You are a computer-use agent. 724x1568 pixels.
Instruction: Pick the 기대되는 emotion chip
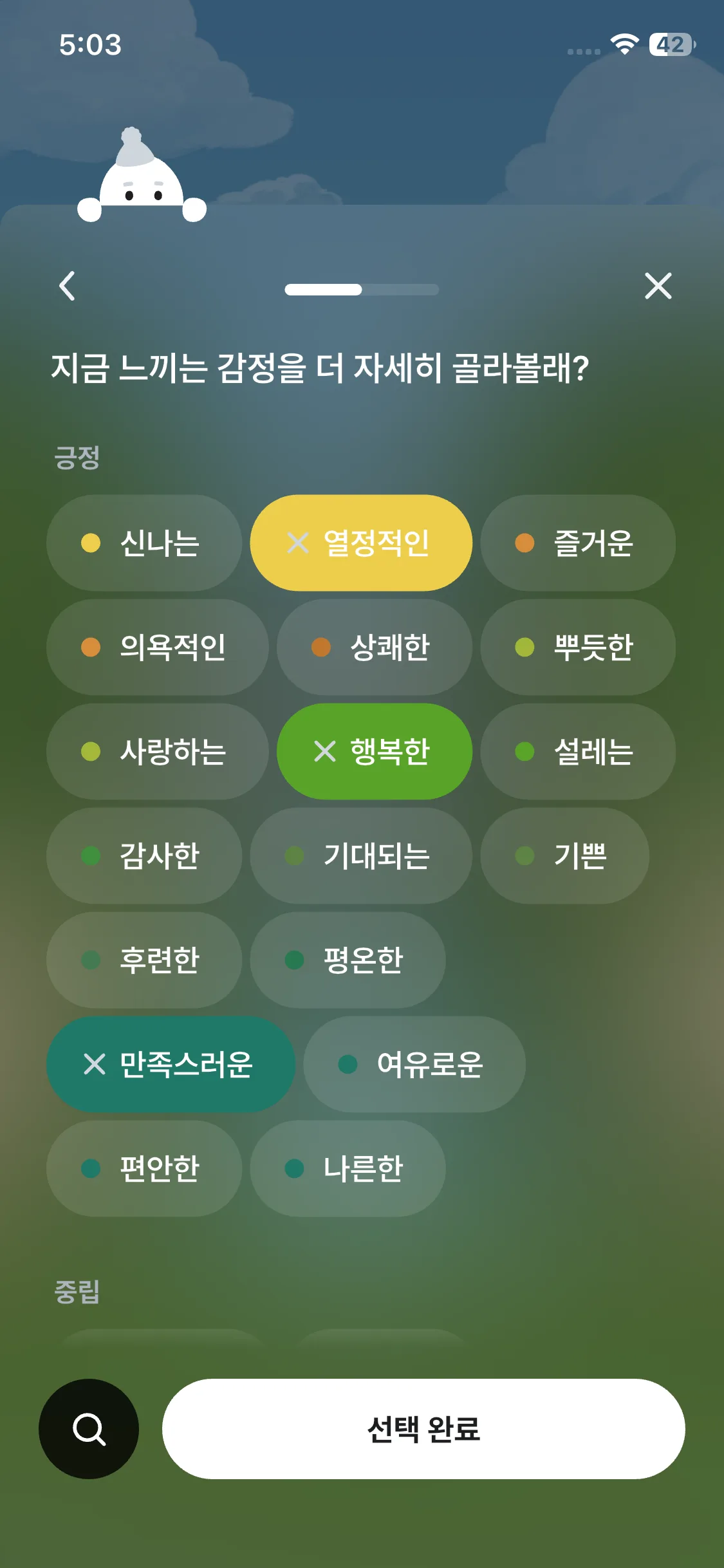(x=361, y=855)
